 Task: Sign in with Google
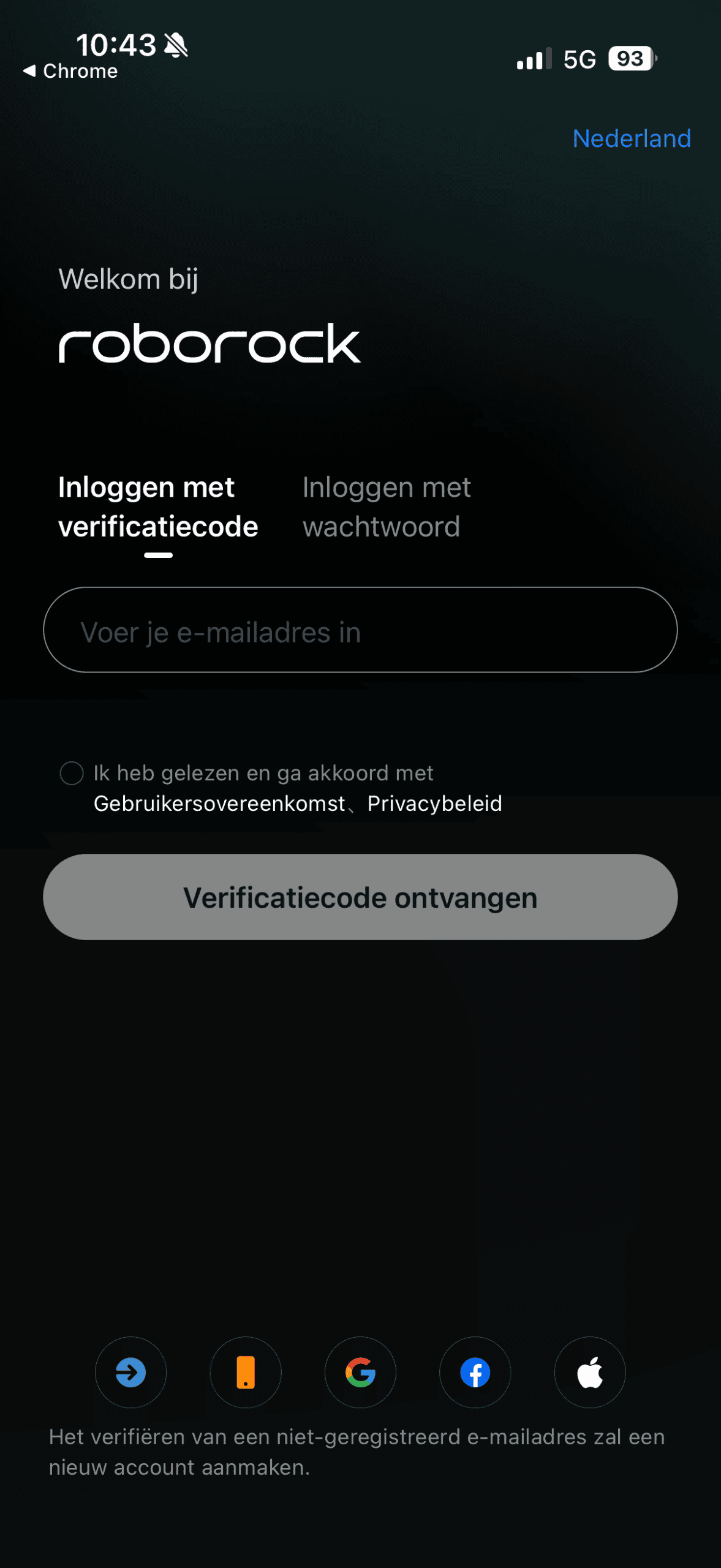[x=360, y=1372]
